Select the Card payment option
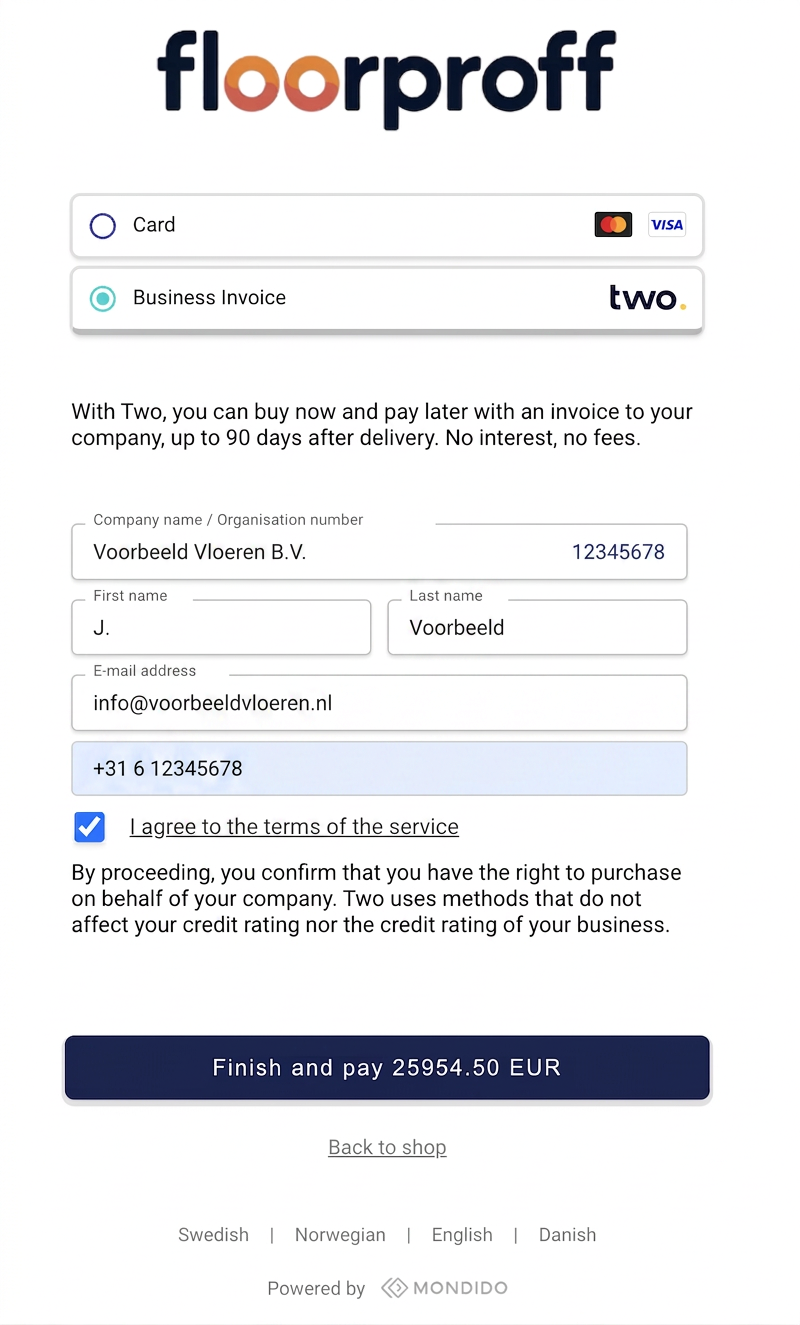800x1325 pixels. click(387, 225)
